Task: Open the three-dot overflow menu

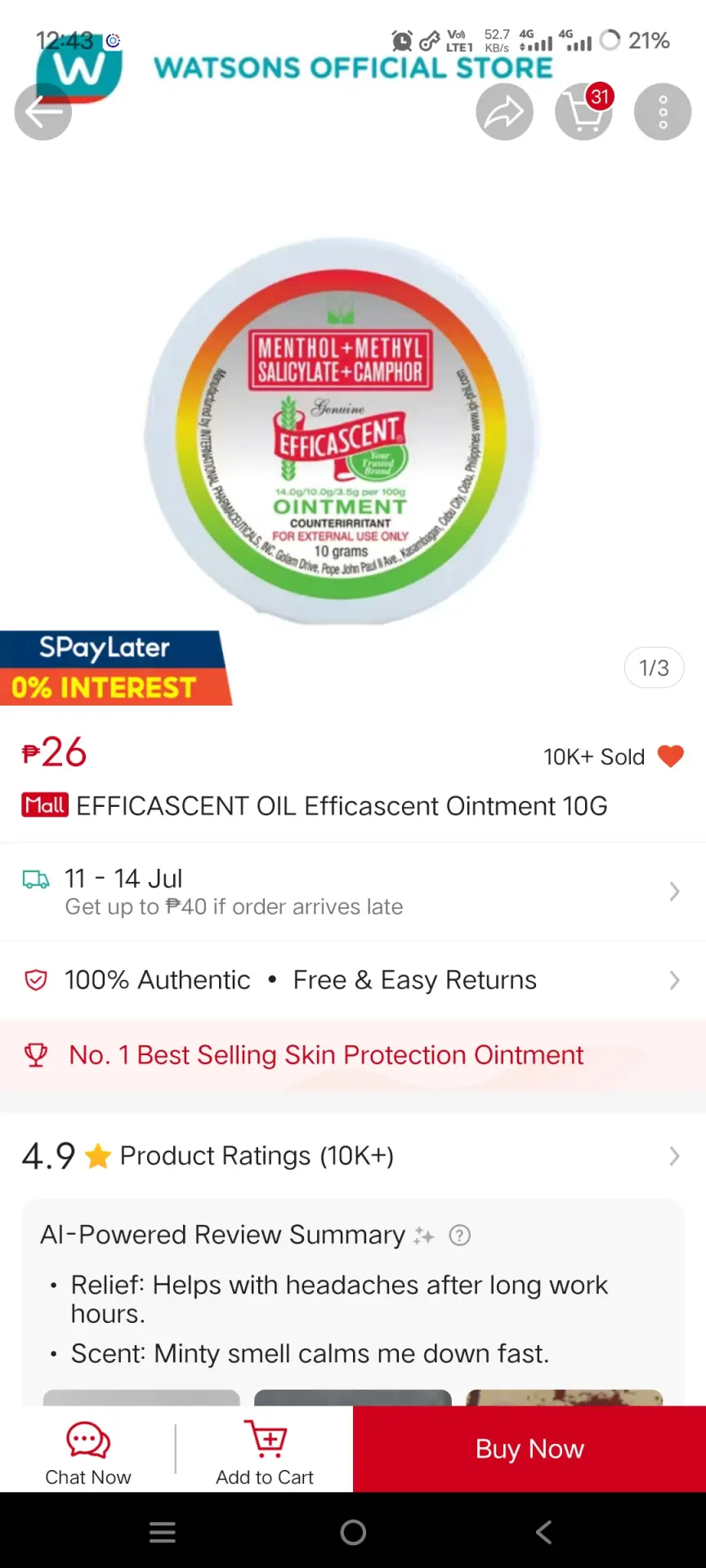Action: click(x=663, y=112)
